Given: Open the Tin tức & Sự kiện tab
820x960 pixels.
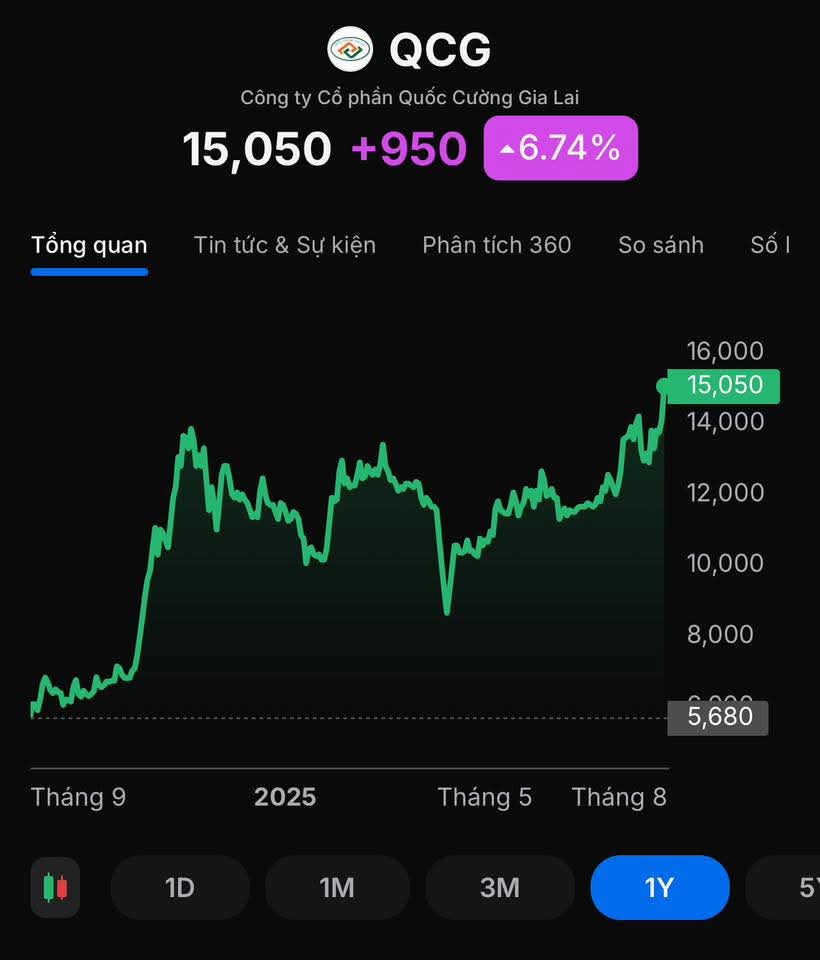Looking at the screenshot, I should coord(285,245).
